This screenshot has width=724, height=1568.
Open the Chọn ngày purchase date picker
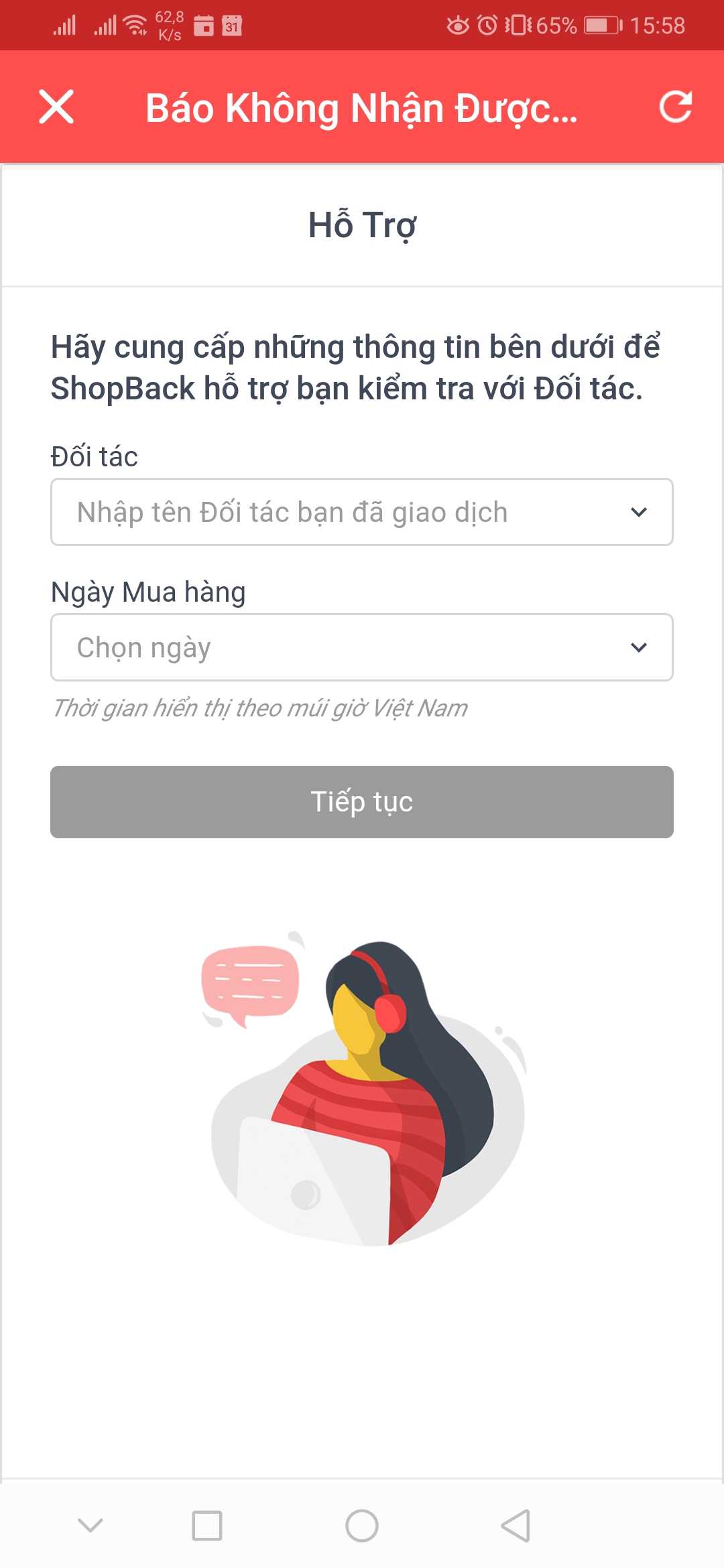(x=362, y=647)
